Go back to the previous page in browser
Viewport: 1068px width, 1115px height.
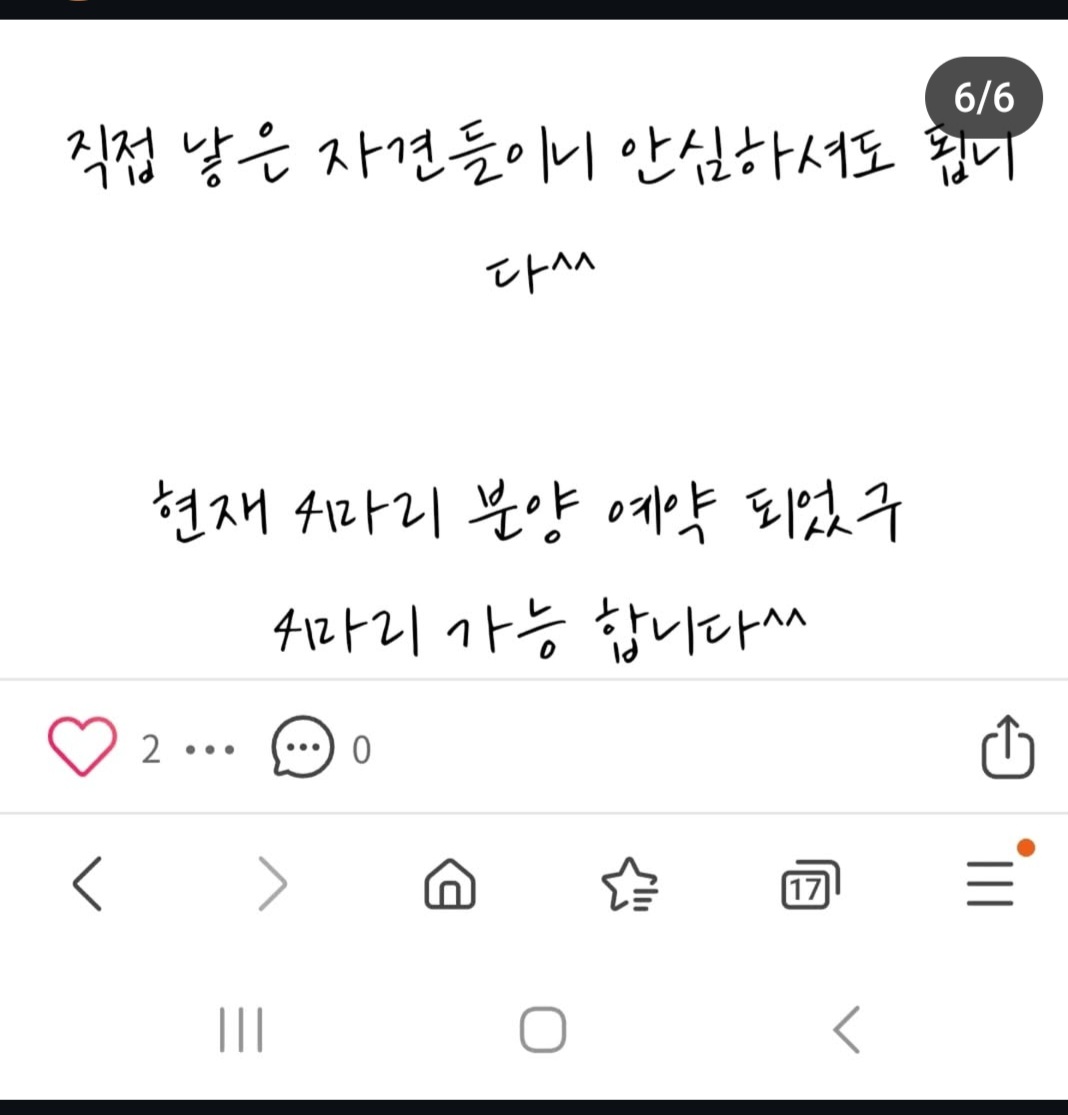point(87,885)
